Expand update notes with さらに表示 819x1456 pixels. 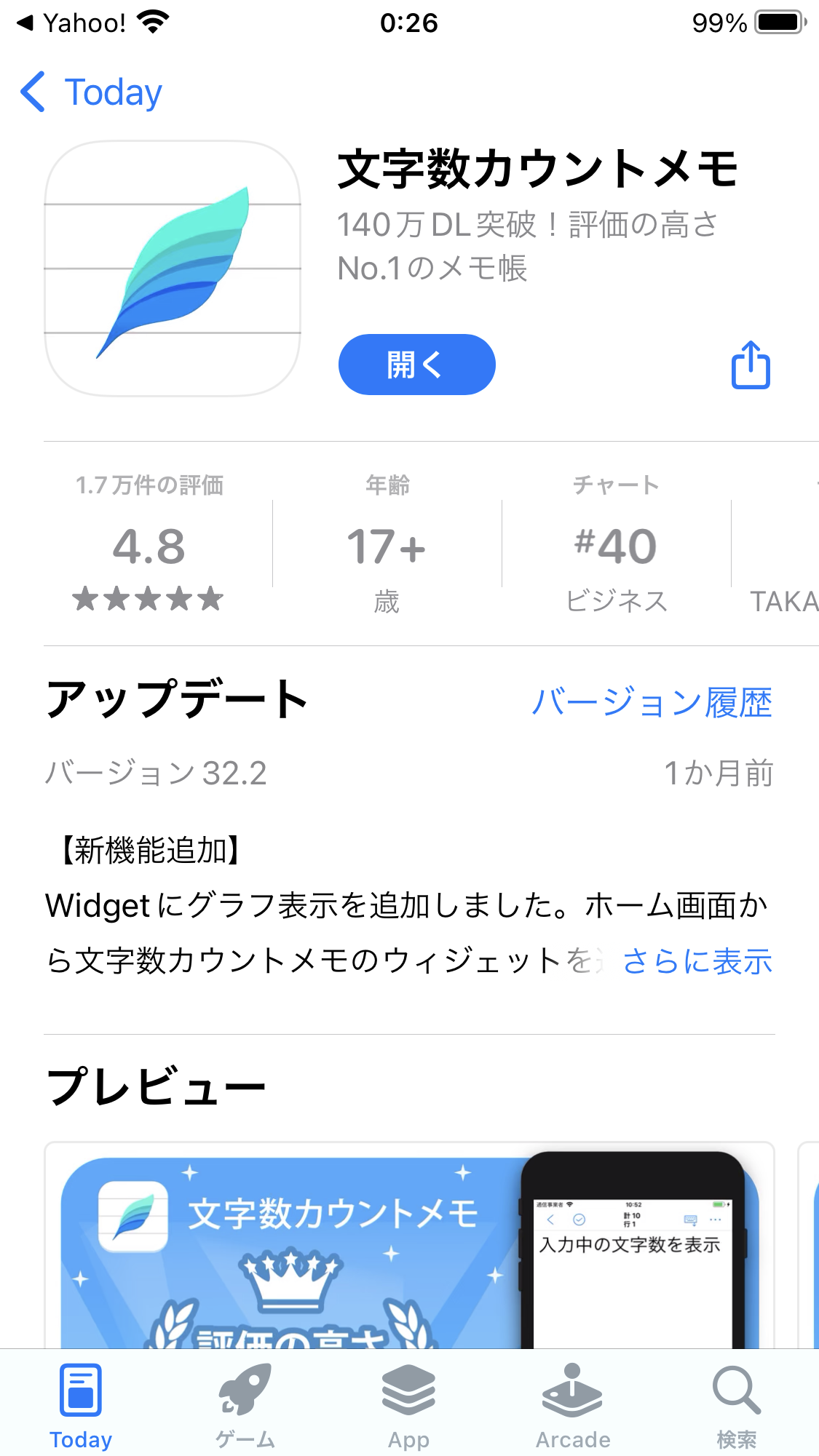[x=697, y=961]
